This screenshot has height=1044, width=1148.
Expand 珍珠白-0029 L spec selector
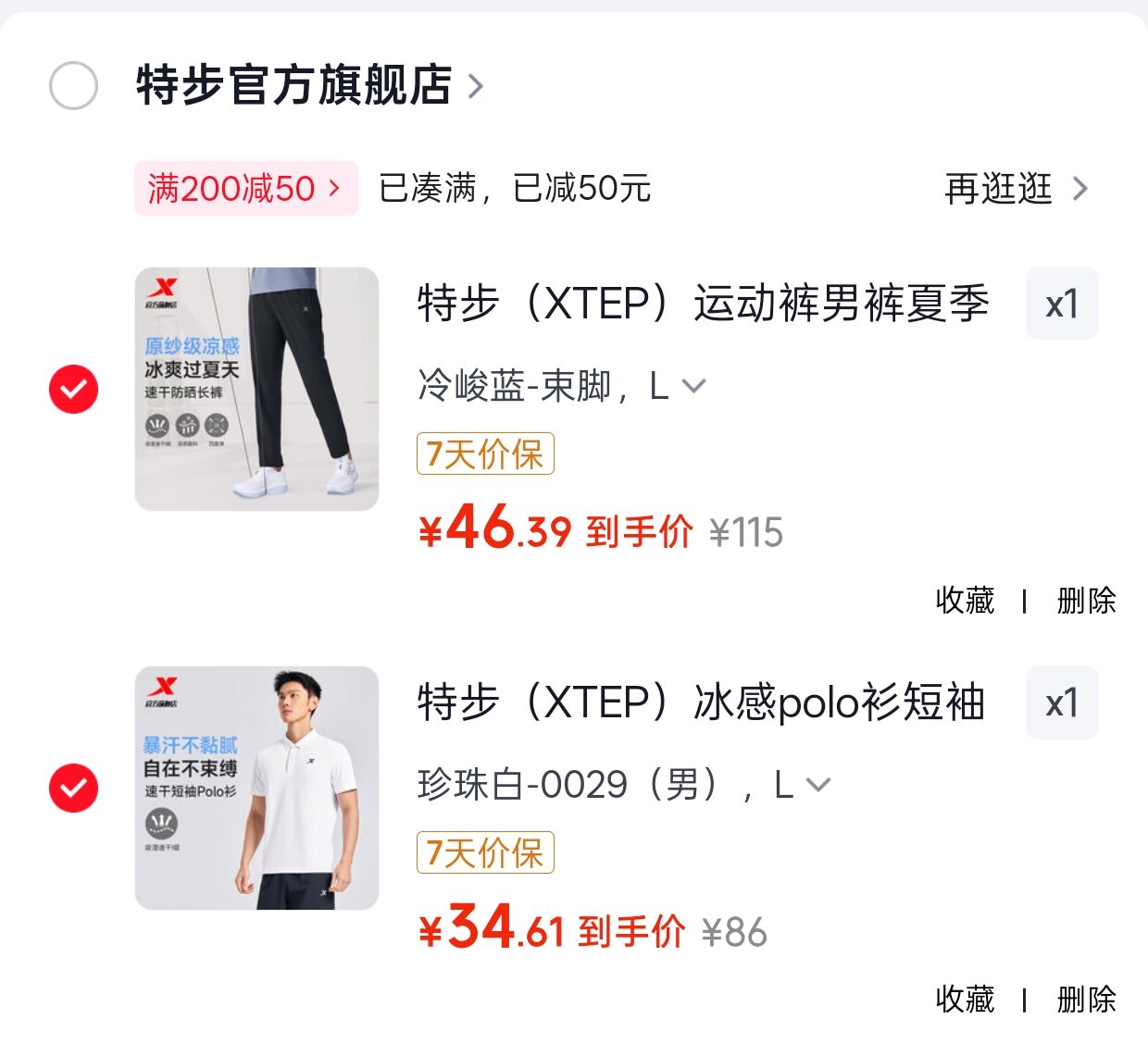click(623, 785)
